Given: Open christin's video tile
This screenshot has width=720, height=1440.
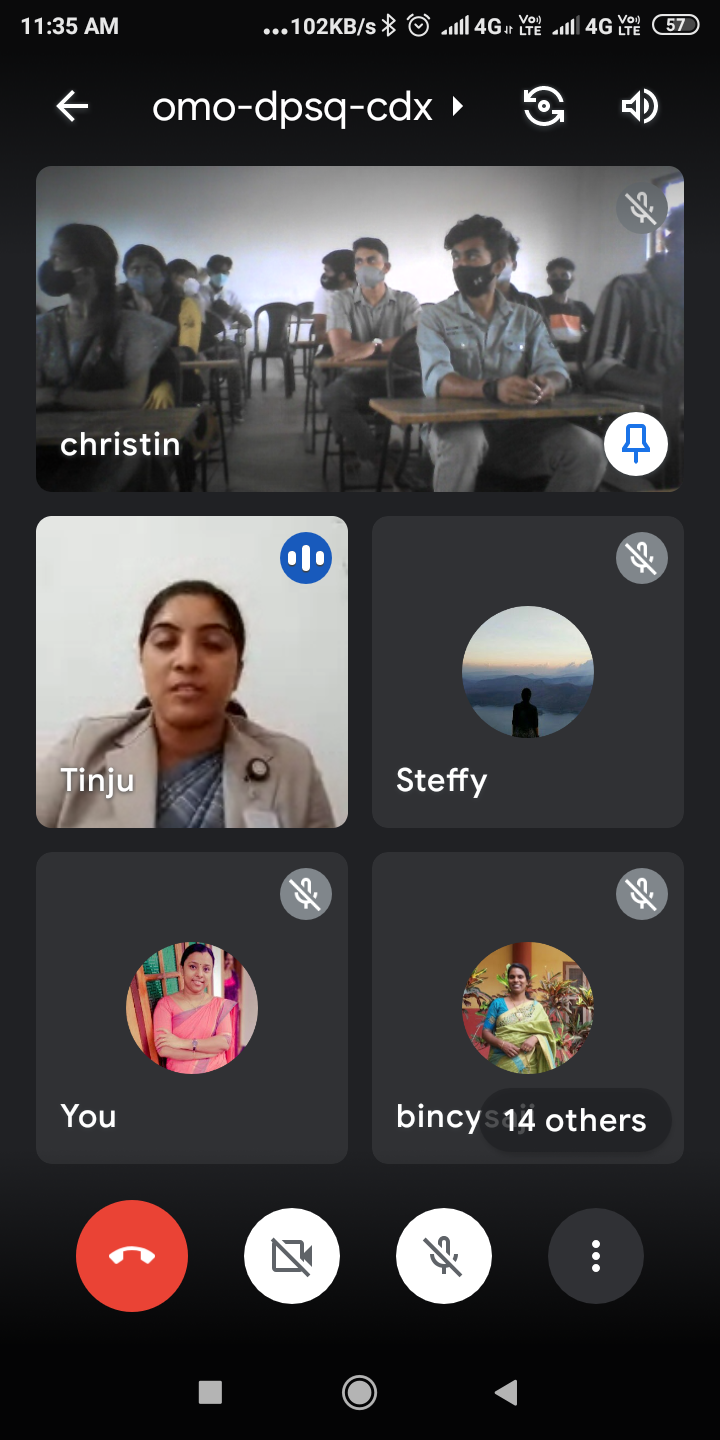Looking at the screenshot, I should click(x=330, y=330).
